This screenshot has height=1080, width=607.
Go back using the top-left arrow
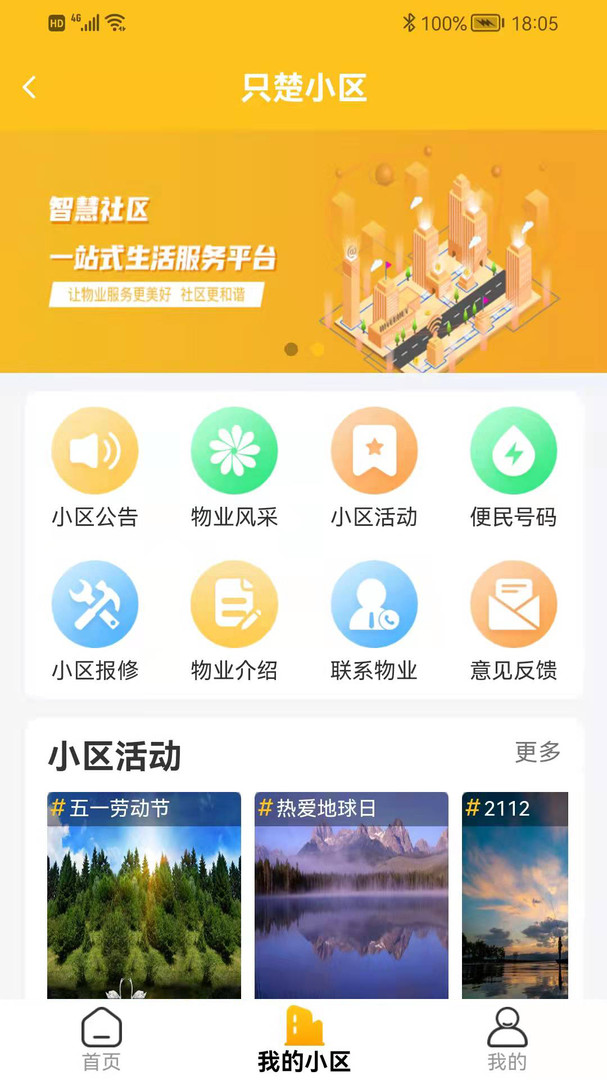point(30,88)
